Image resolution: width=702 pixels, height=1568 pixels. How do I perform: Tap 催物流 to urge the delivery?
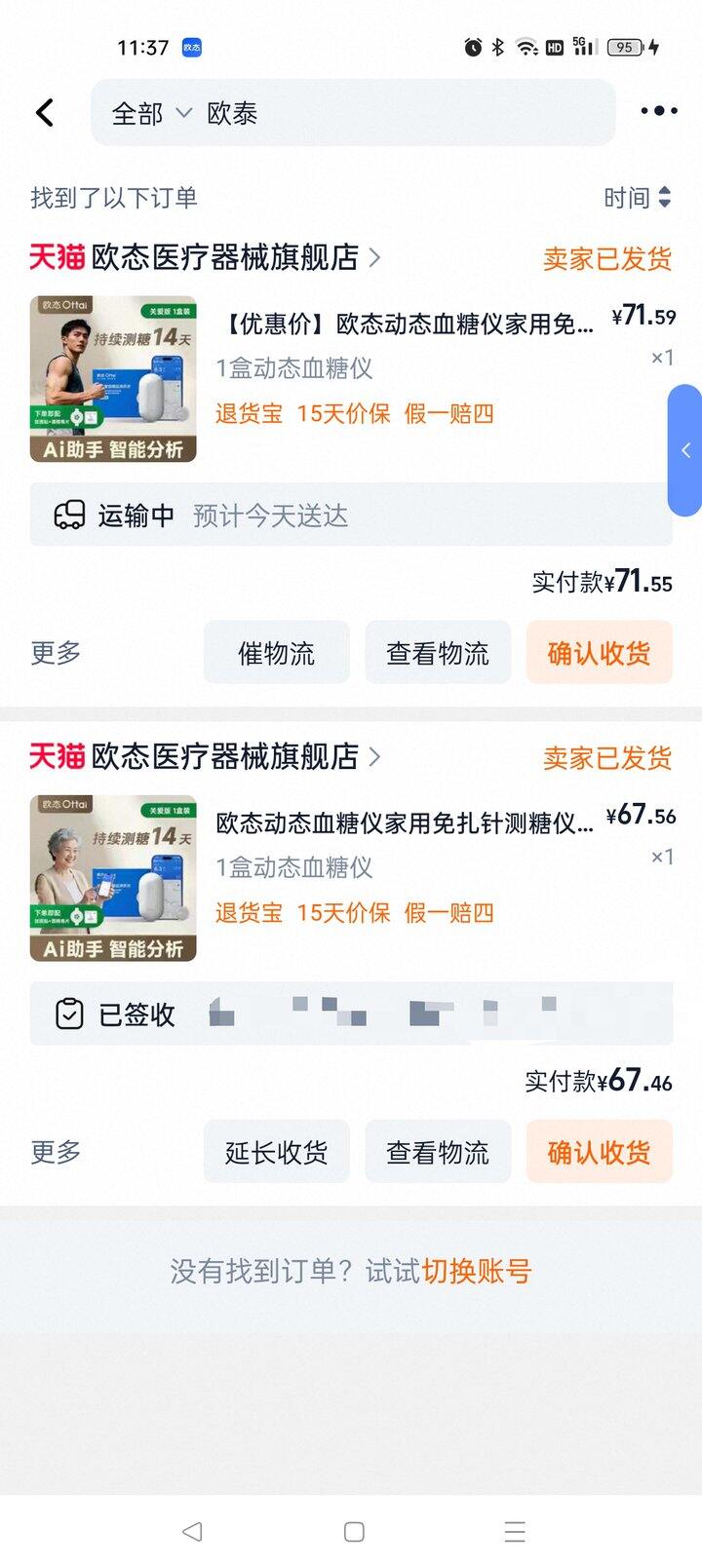[276, 653]
